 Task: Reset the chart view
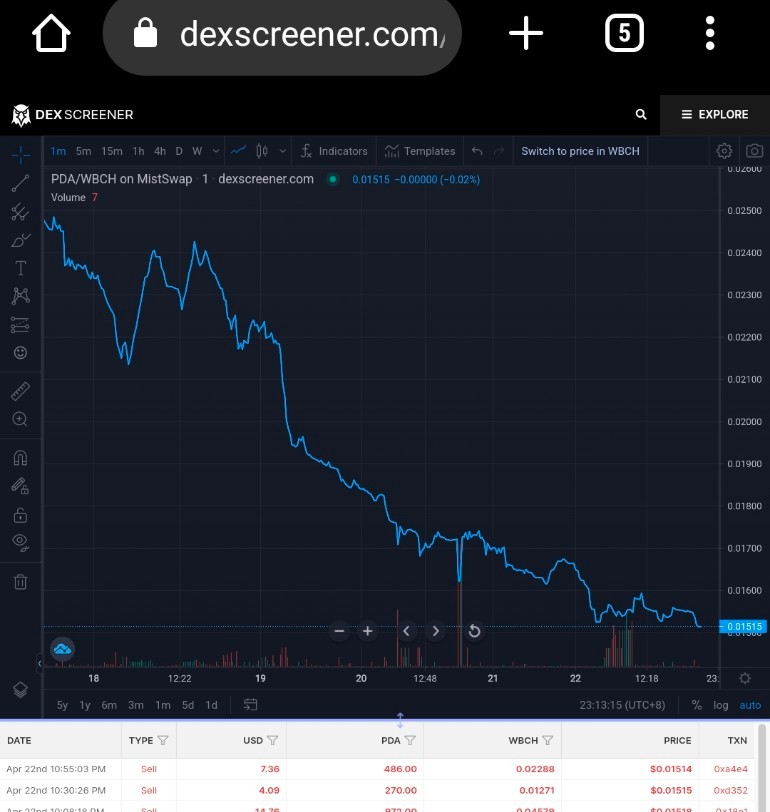474,631
